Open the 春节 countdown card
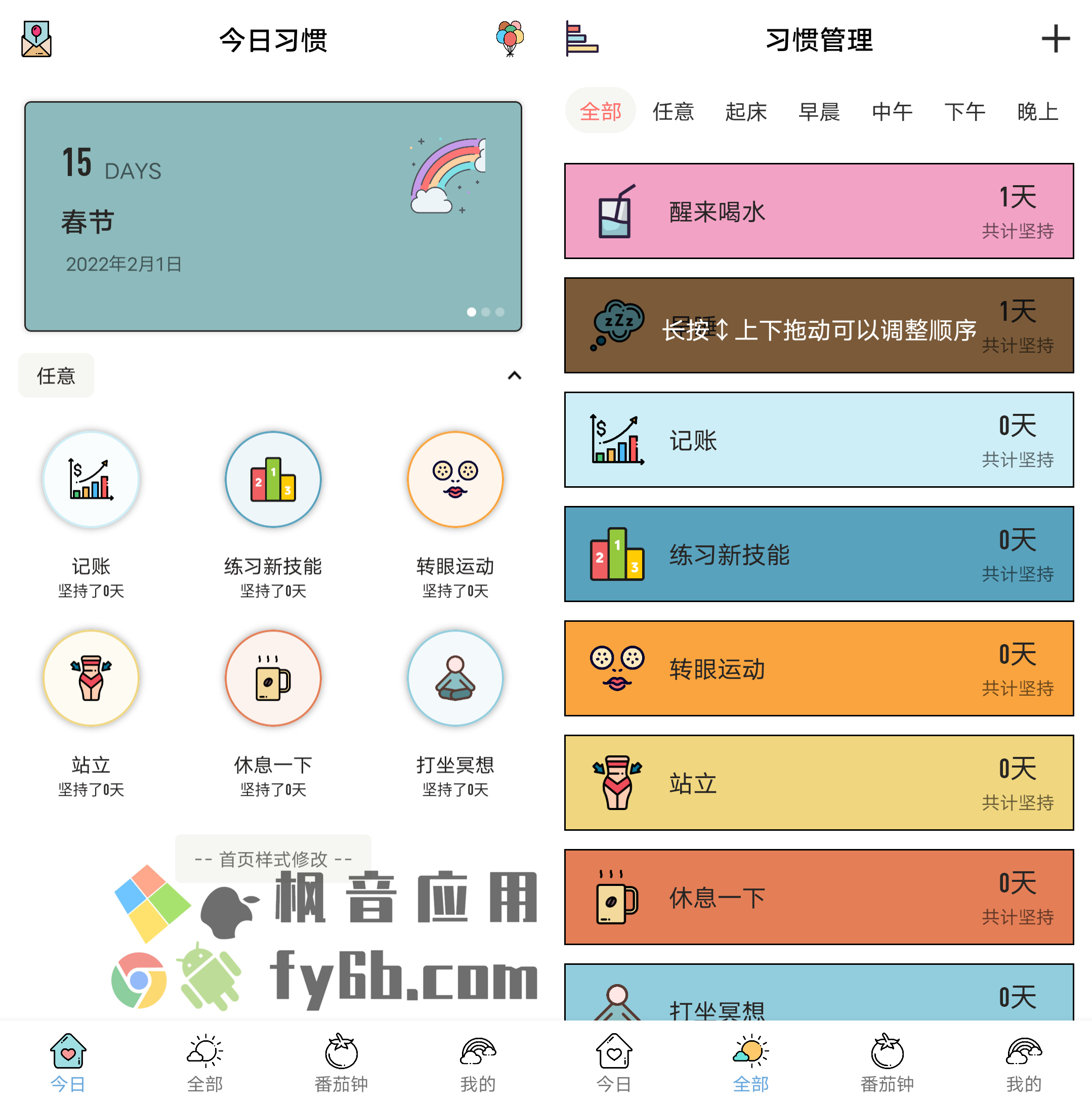The image size is (1092, 1105). [x=273, y=216]
